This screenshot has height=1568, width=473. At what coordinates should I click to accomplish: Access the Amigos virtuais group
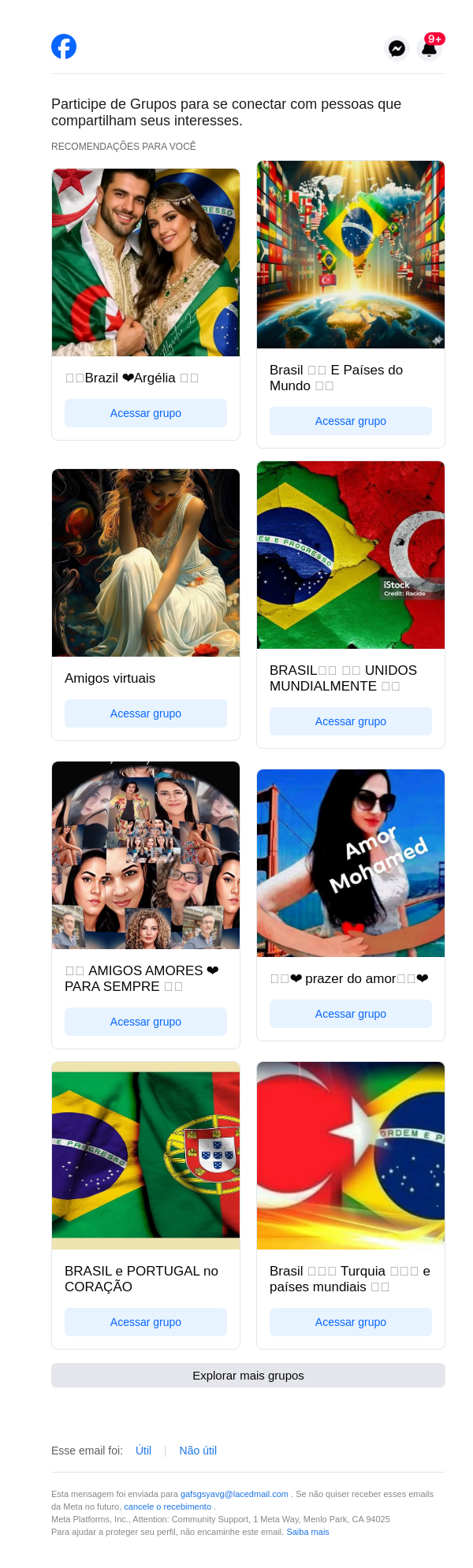coord(146,713)
